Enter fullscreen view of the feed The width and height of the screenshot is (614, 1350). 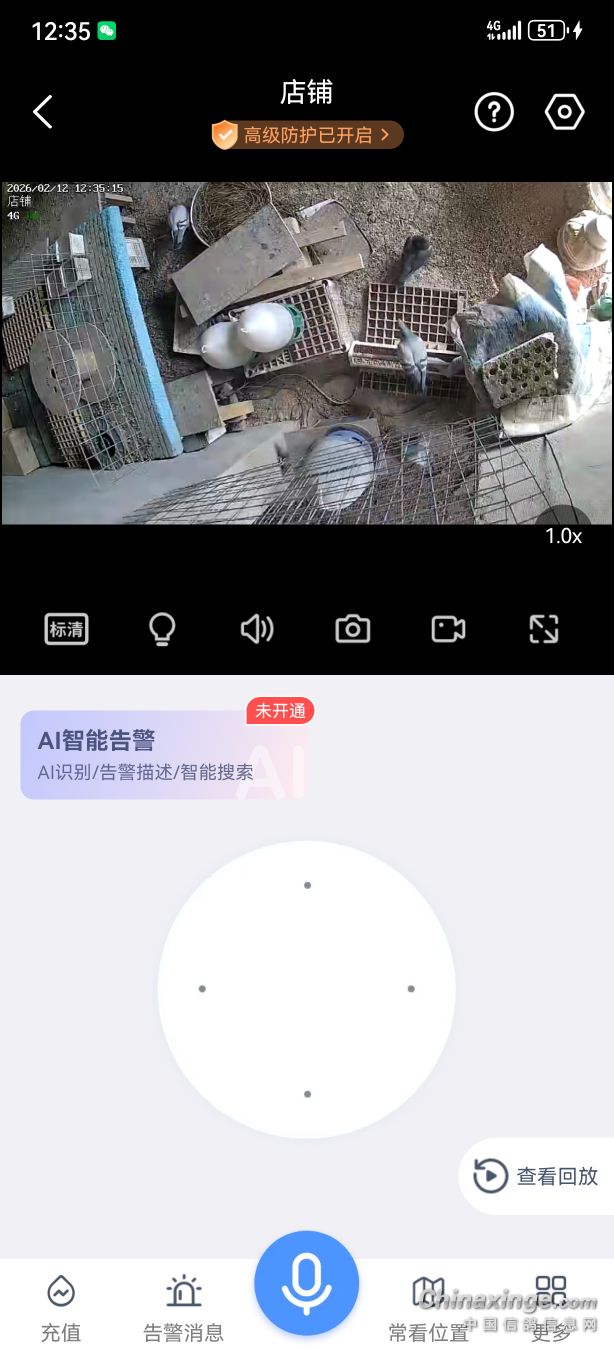[543, 629]
